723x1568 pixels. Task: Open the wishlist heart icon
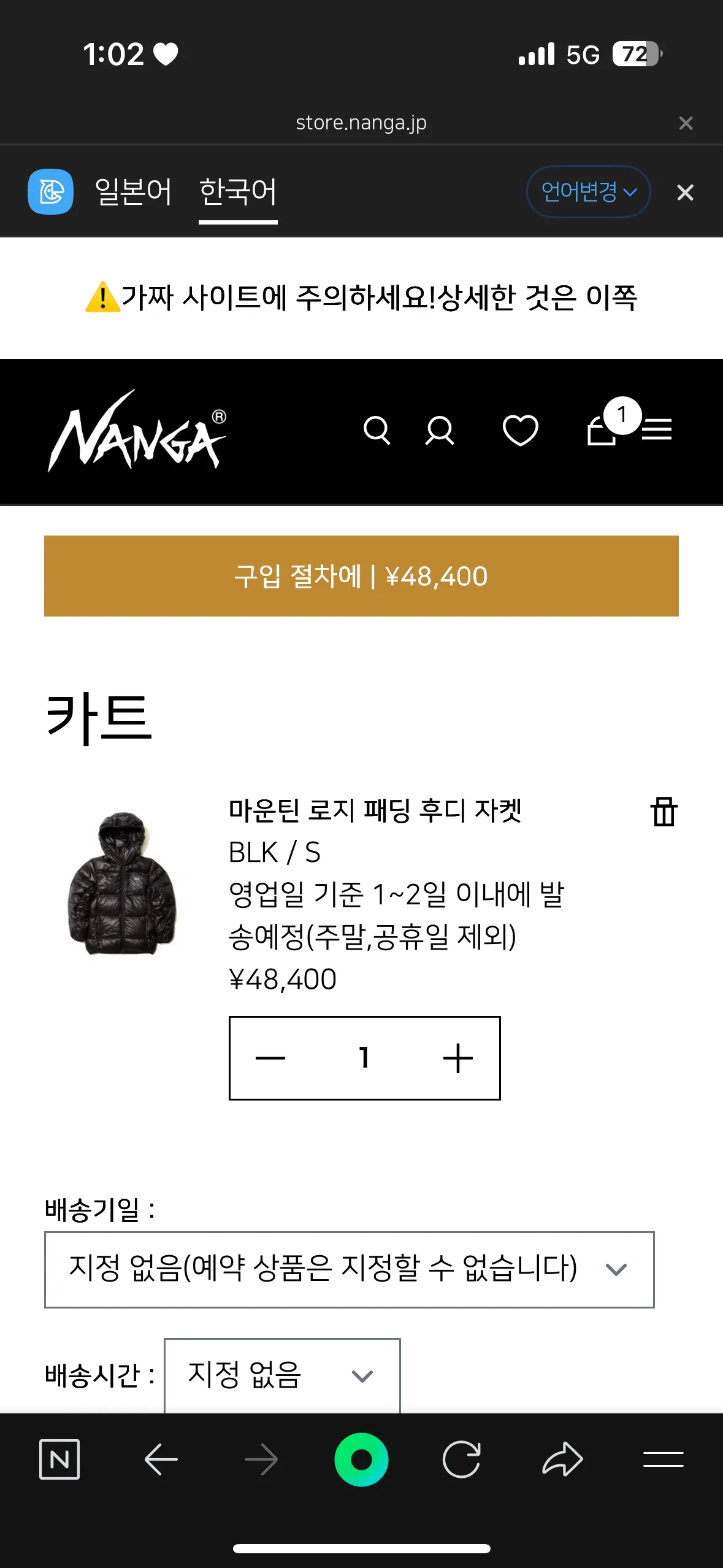(520, 431)
